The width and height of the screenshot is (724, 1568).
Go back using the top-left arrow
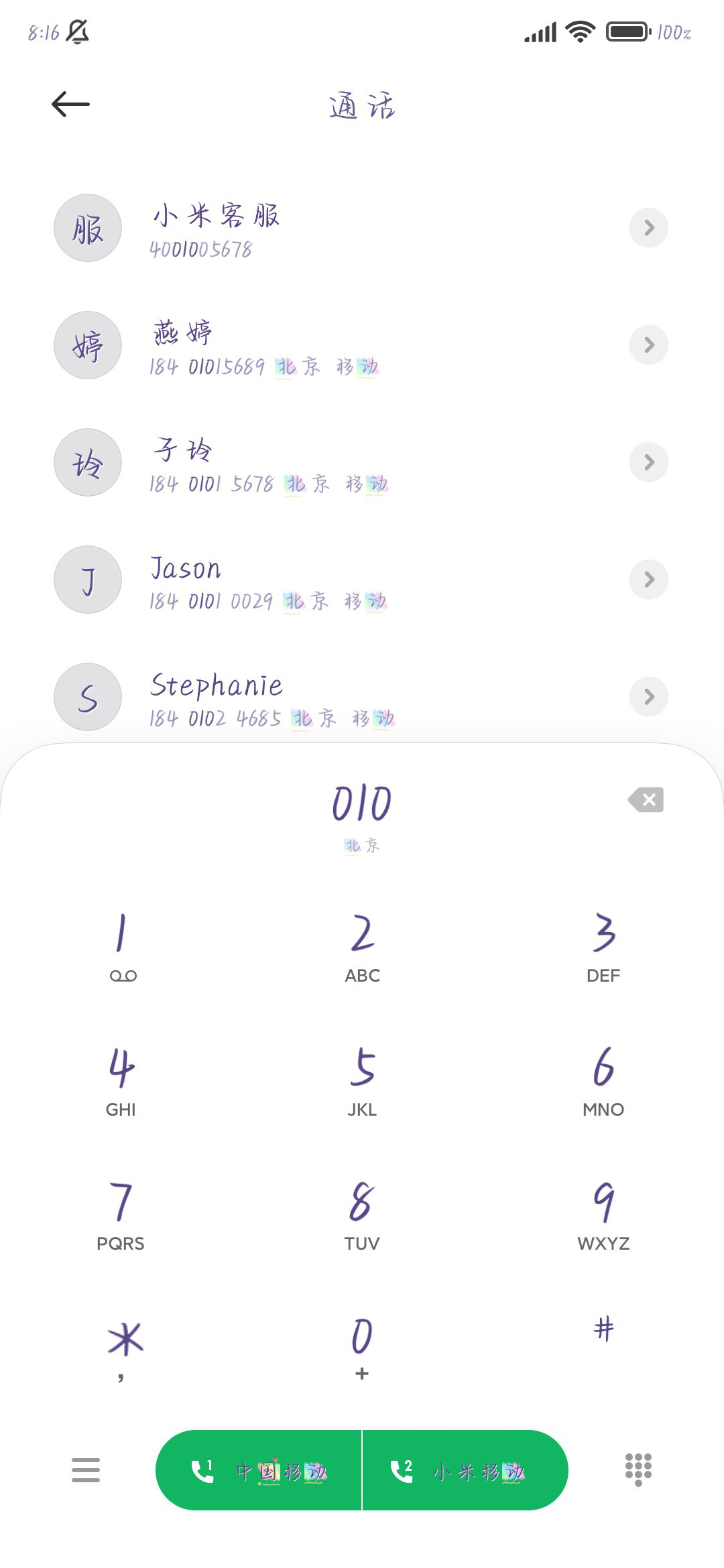tap(70, 104)
